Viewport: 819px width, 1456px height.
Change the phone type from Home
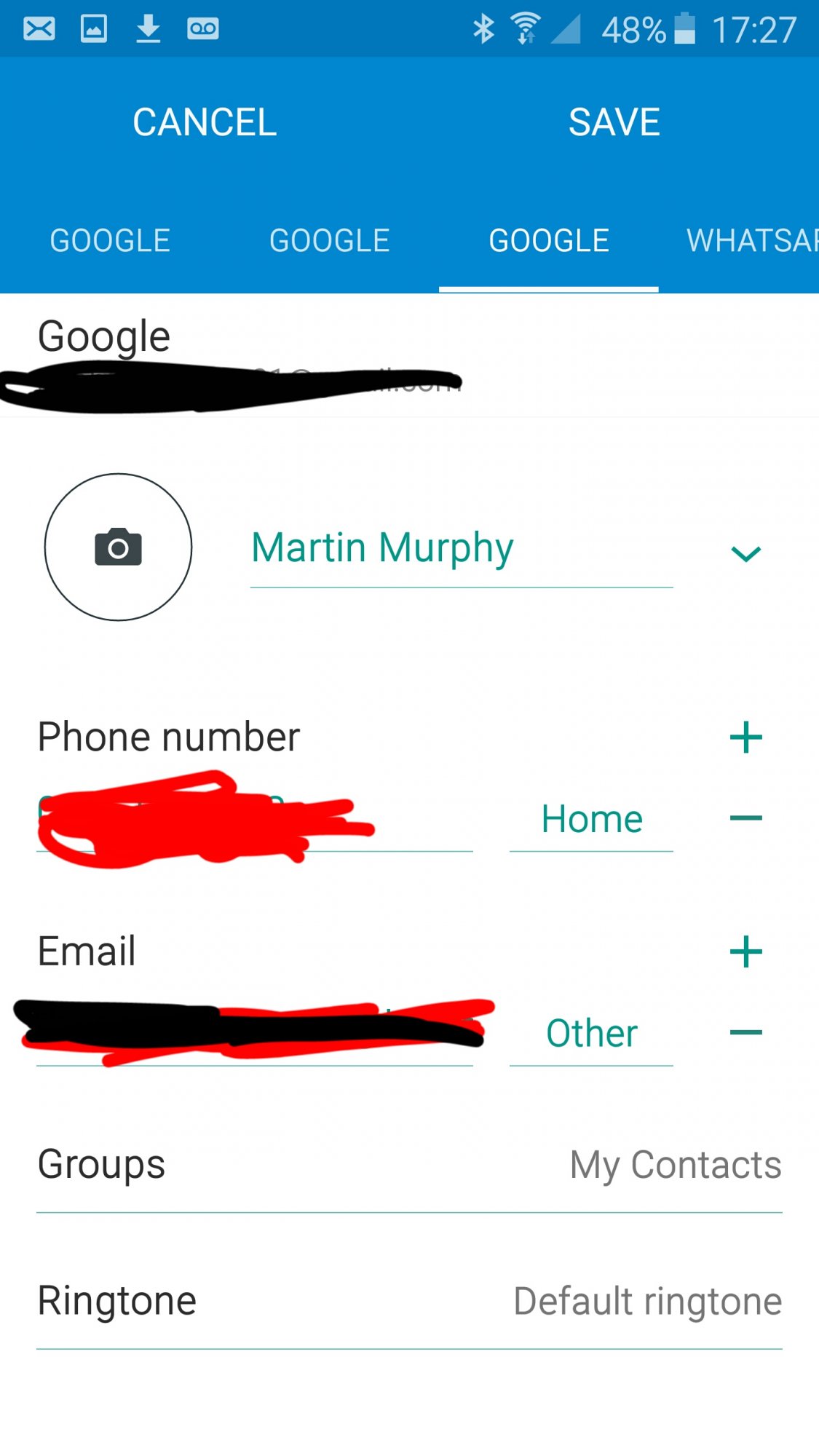(591, 820)
